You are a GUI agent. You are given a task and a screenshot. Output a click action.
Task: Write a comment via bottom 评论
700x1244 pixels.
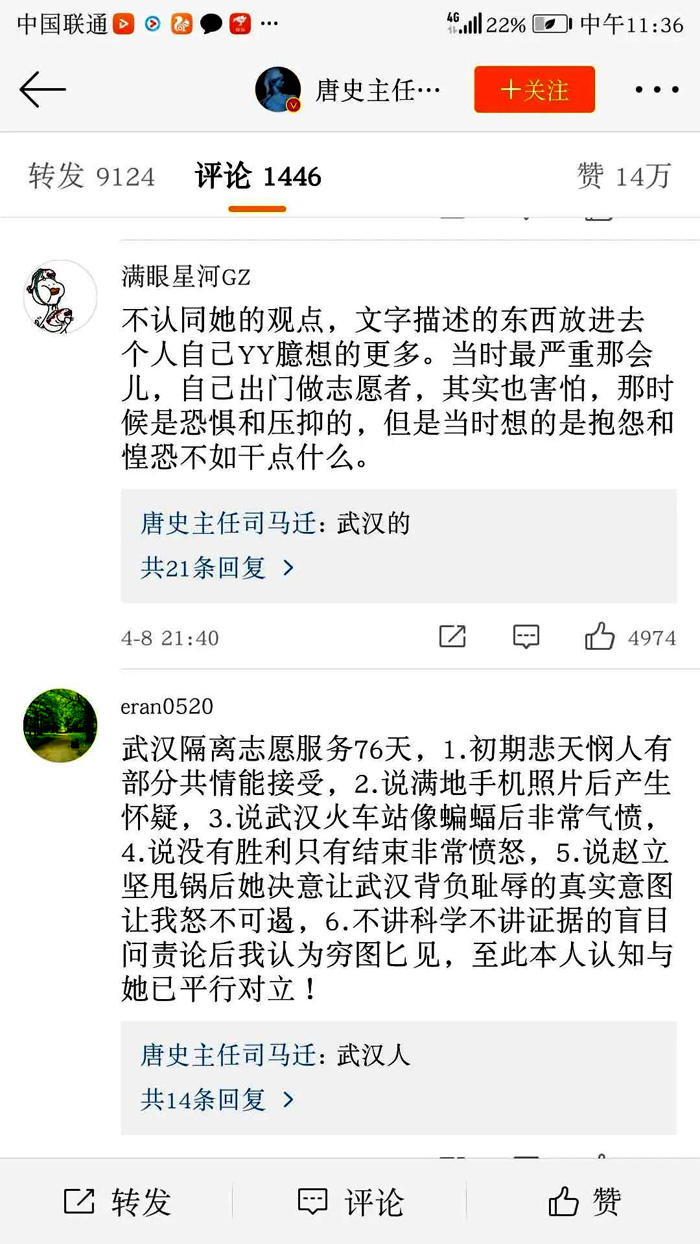350,1202
